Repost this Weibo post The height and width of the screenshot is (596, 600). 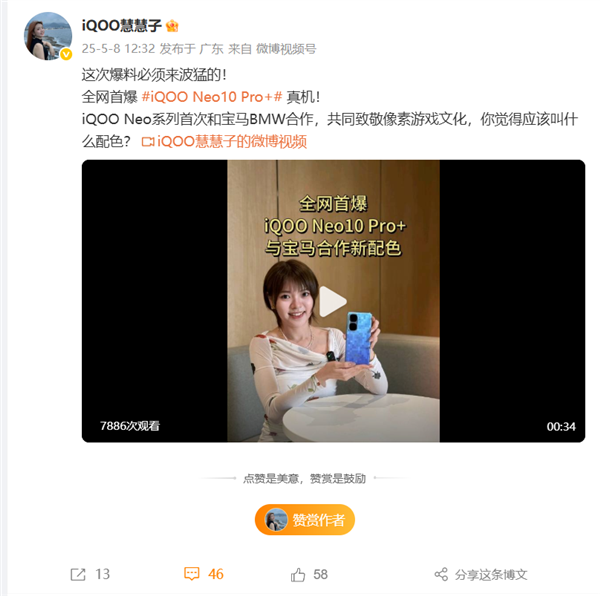tap(90, 574)
